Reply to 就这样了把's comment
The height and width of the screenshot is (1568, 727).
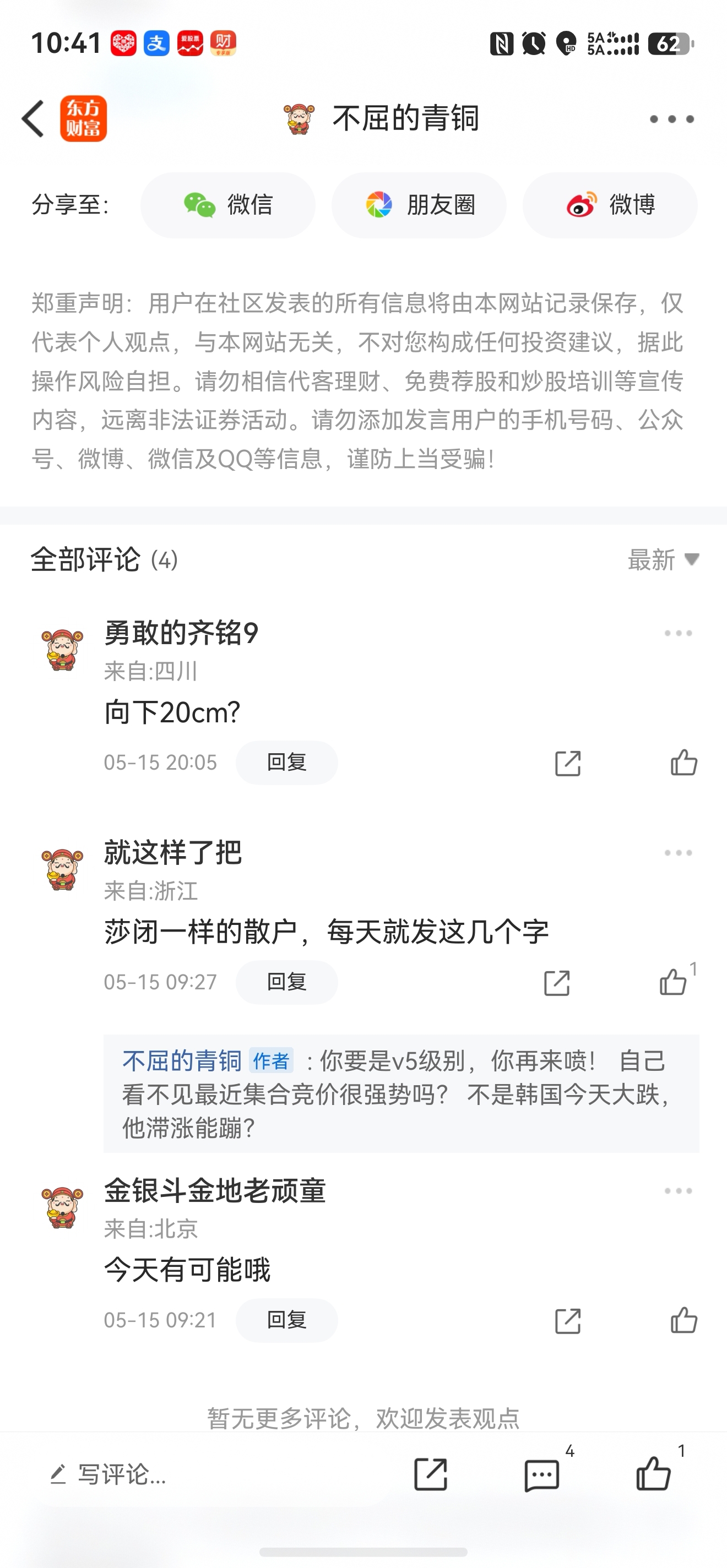click(287, 982)
